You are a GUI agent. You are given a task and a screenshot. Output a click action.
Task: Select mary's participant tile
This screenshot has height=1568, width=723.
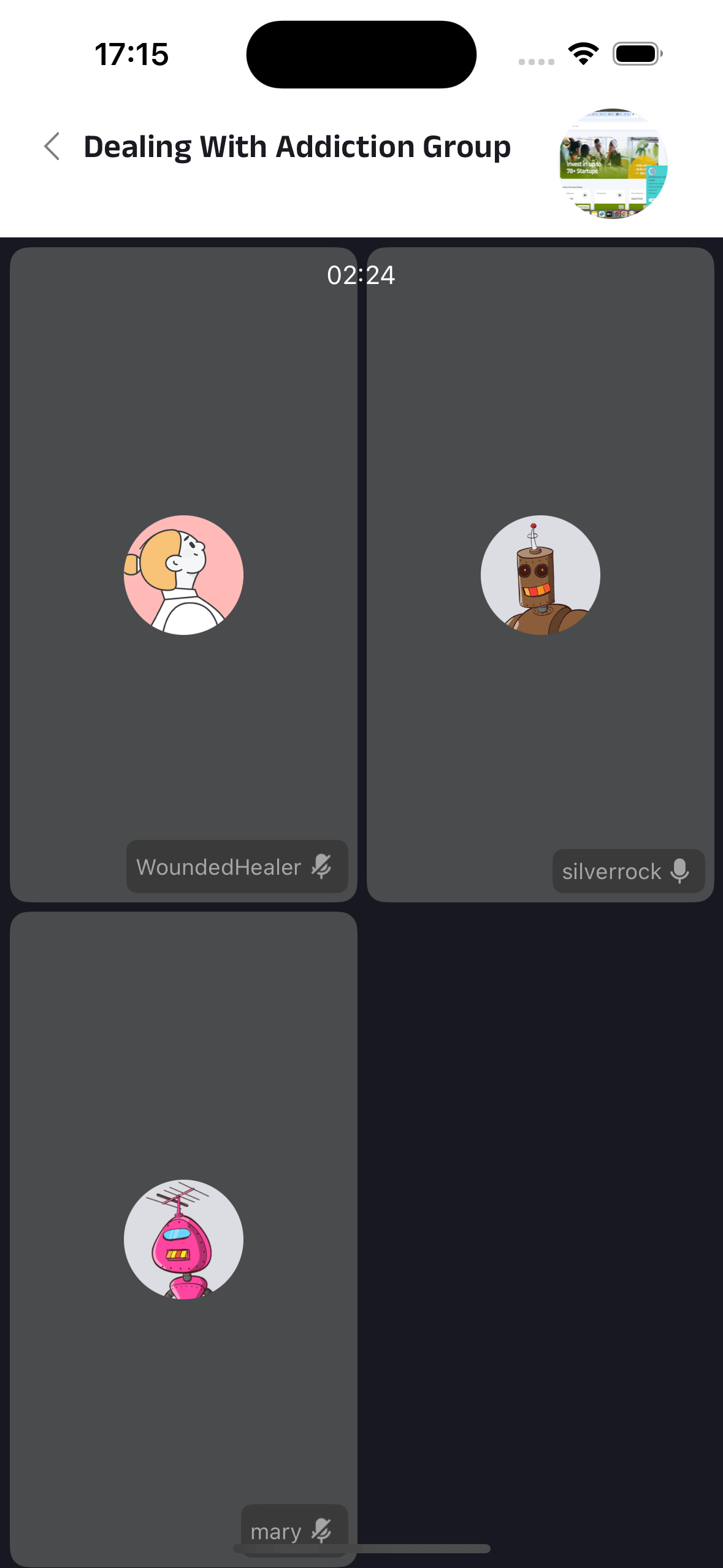click(x=183, y=1238)
